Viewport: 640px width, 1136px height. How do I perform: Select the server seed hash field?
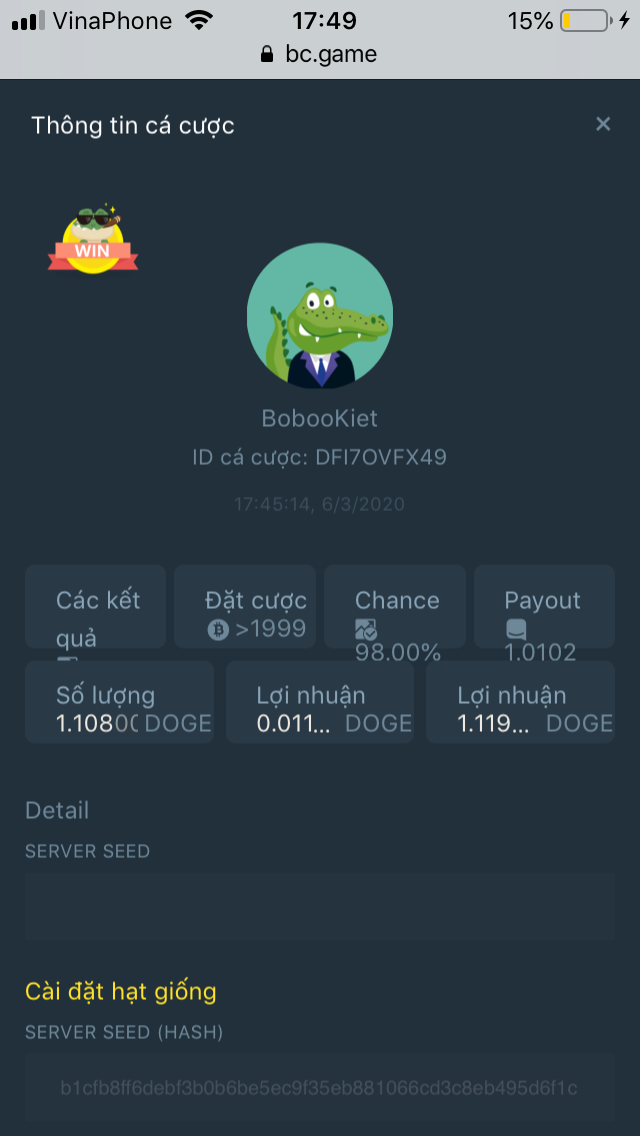tap(320, 1087)
